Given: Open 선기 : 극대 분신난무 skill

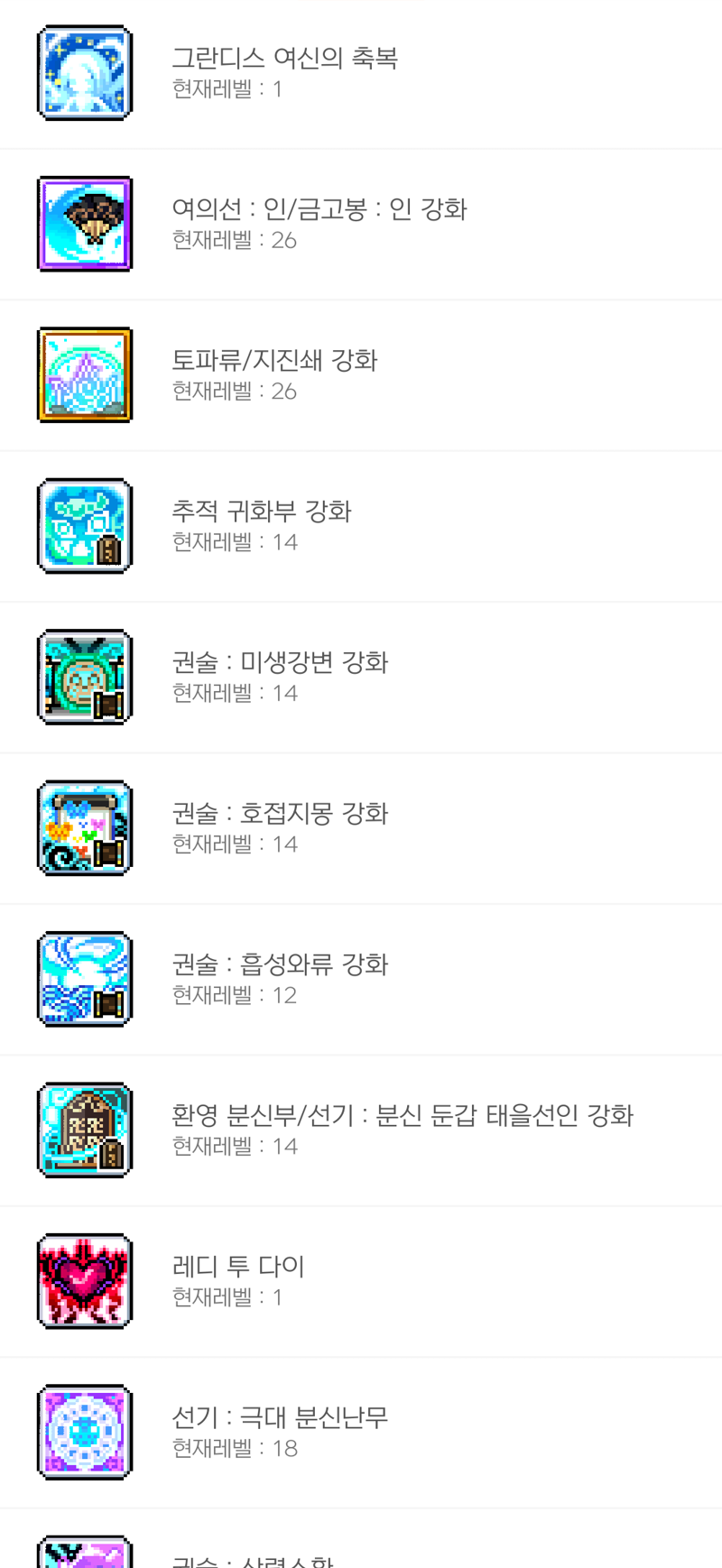Looking at the screenshot, I should 361,1432.
